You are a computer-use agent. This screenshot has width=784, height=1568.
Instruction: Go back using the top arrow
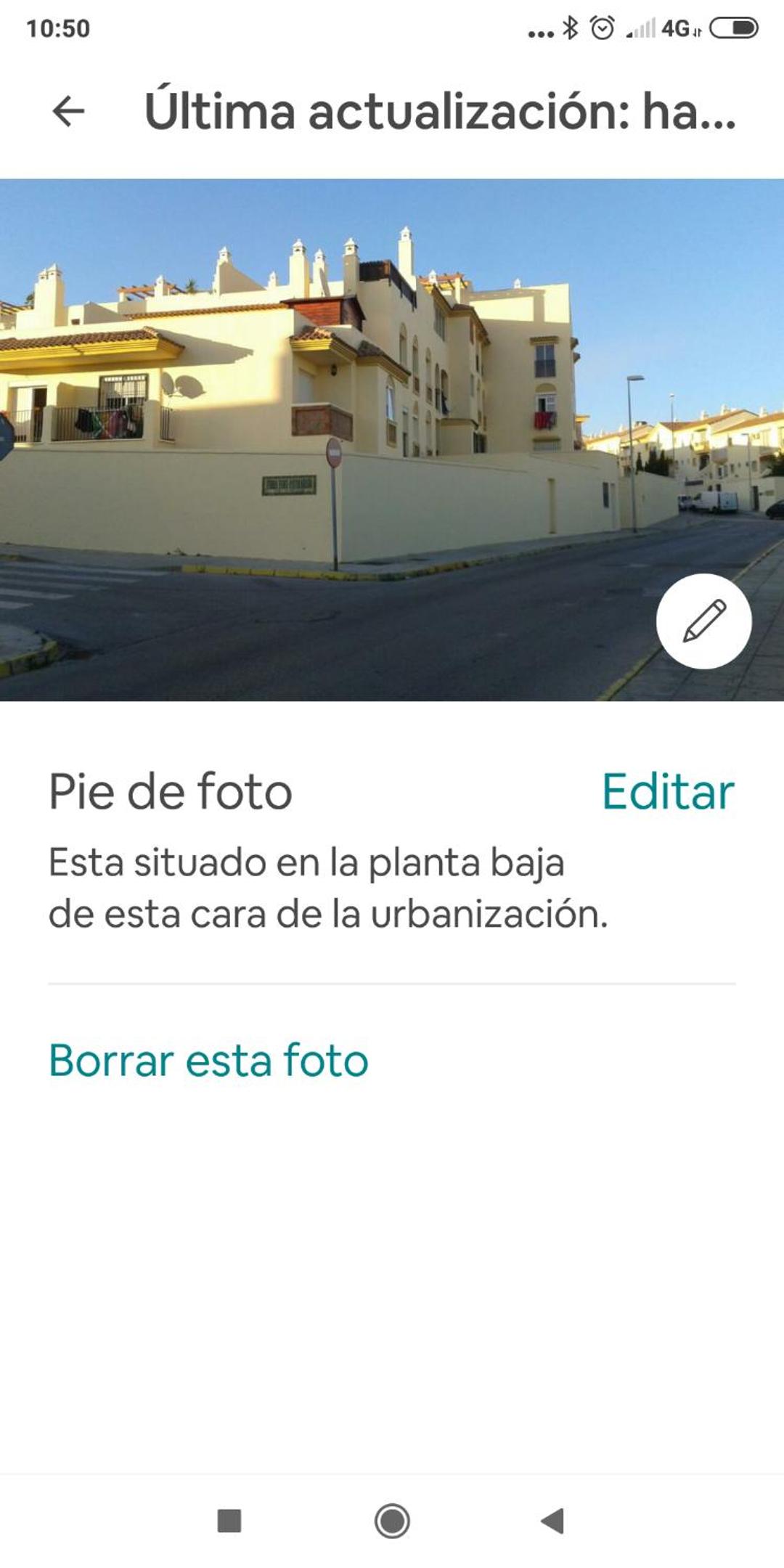pyautogui.click(x=69, y=111)
